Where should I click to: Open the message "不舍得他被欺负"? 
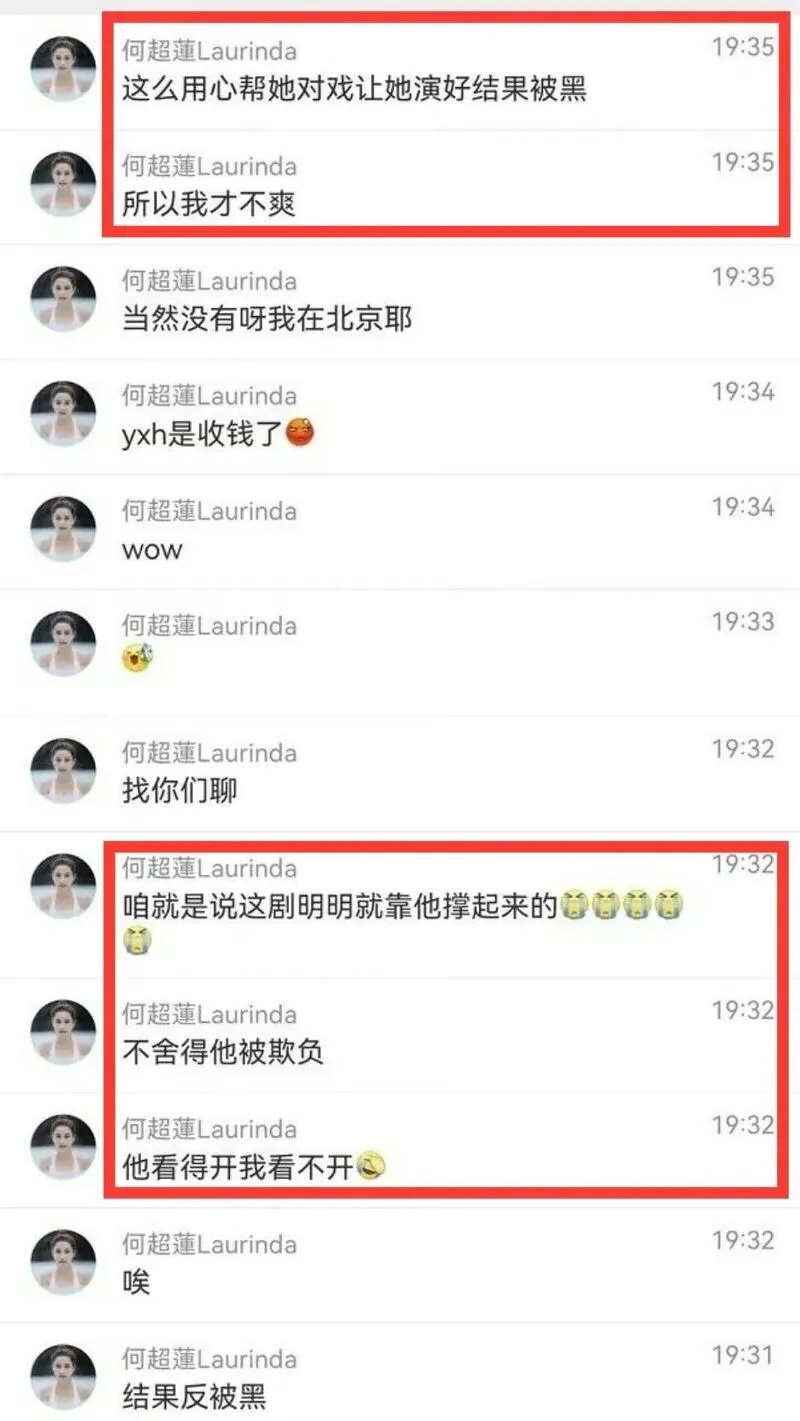click(x=223, y=1052)
